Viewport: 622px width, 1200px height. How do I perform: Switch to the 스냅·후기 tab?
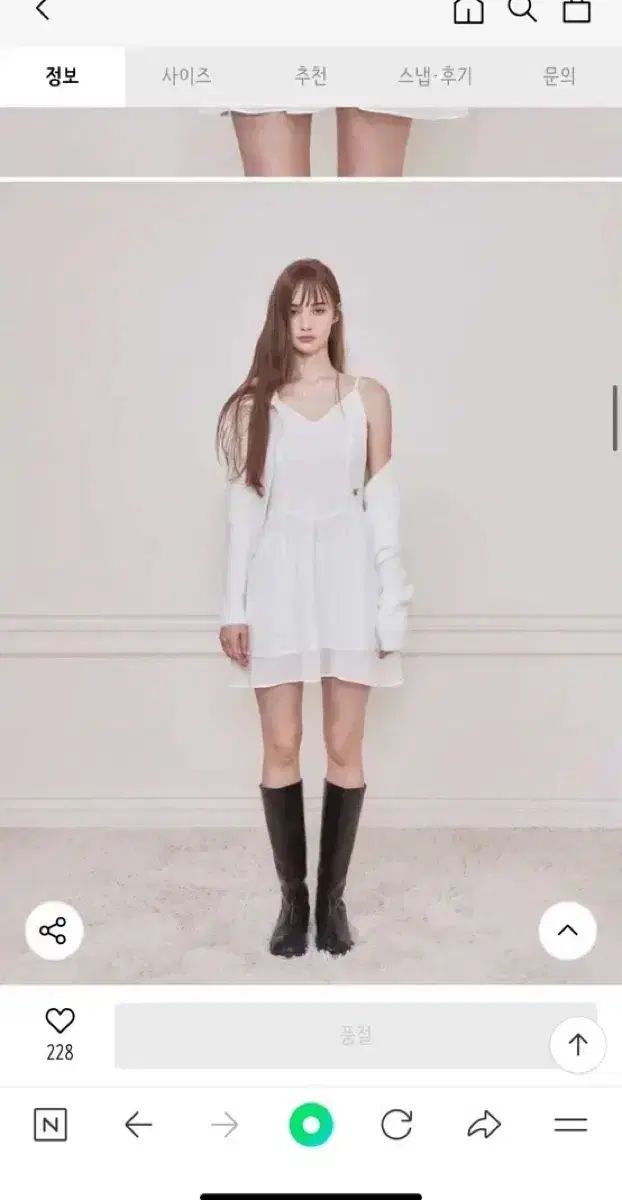tap(435, 76)
